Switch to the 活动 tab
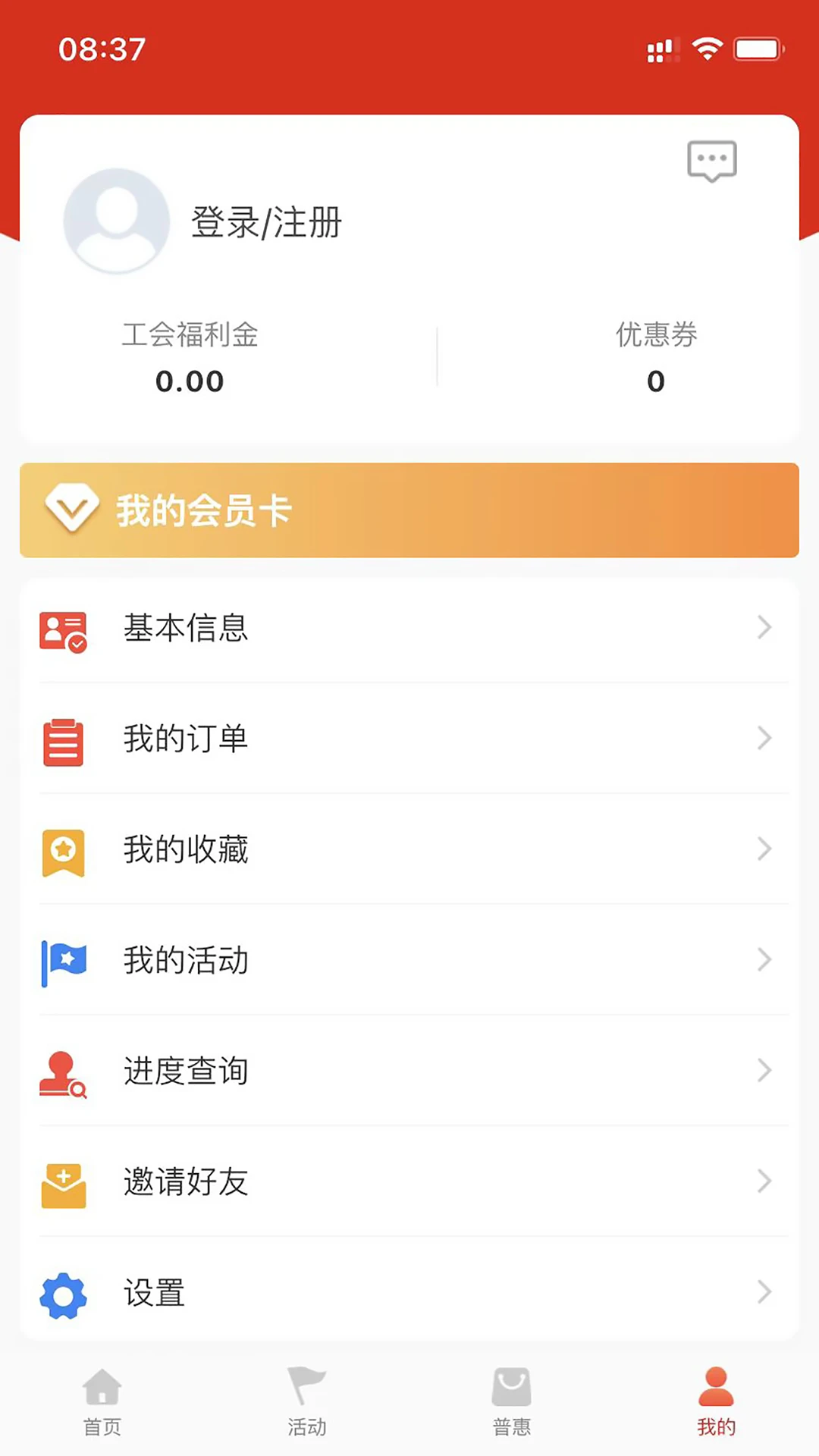This screenshot has height=1456, width=819. [307, 1403]
